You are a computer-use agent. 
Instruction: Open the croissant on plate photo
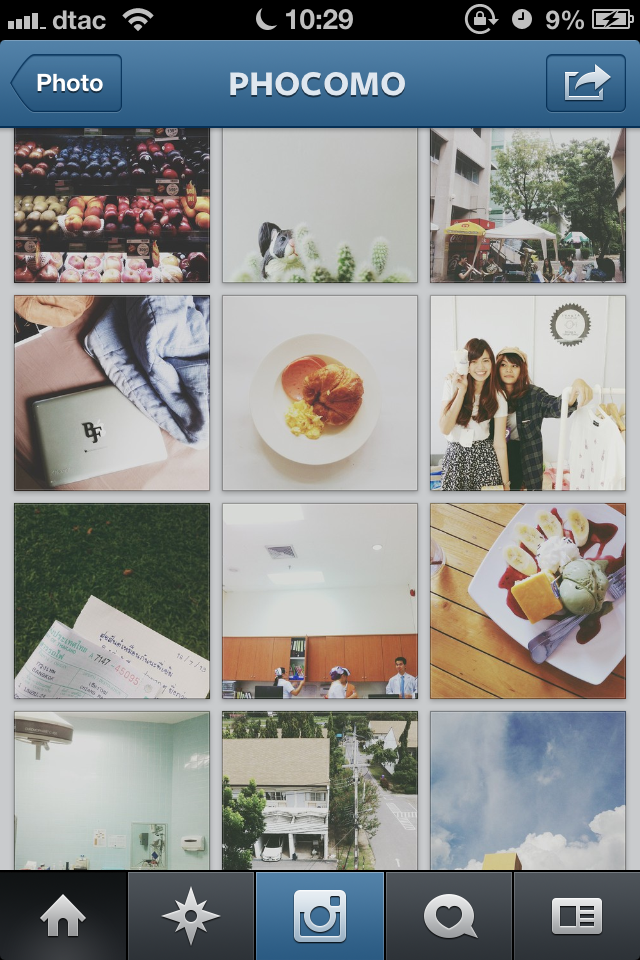tap(320, 393)
